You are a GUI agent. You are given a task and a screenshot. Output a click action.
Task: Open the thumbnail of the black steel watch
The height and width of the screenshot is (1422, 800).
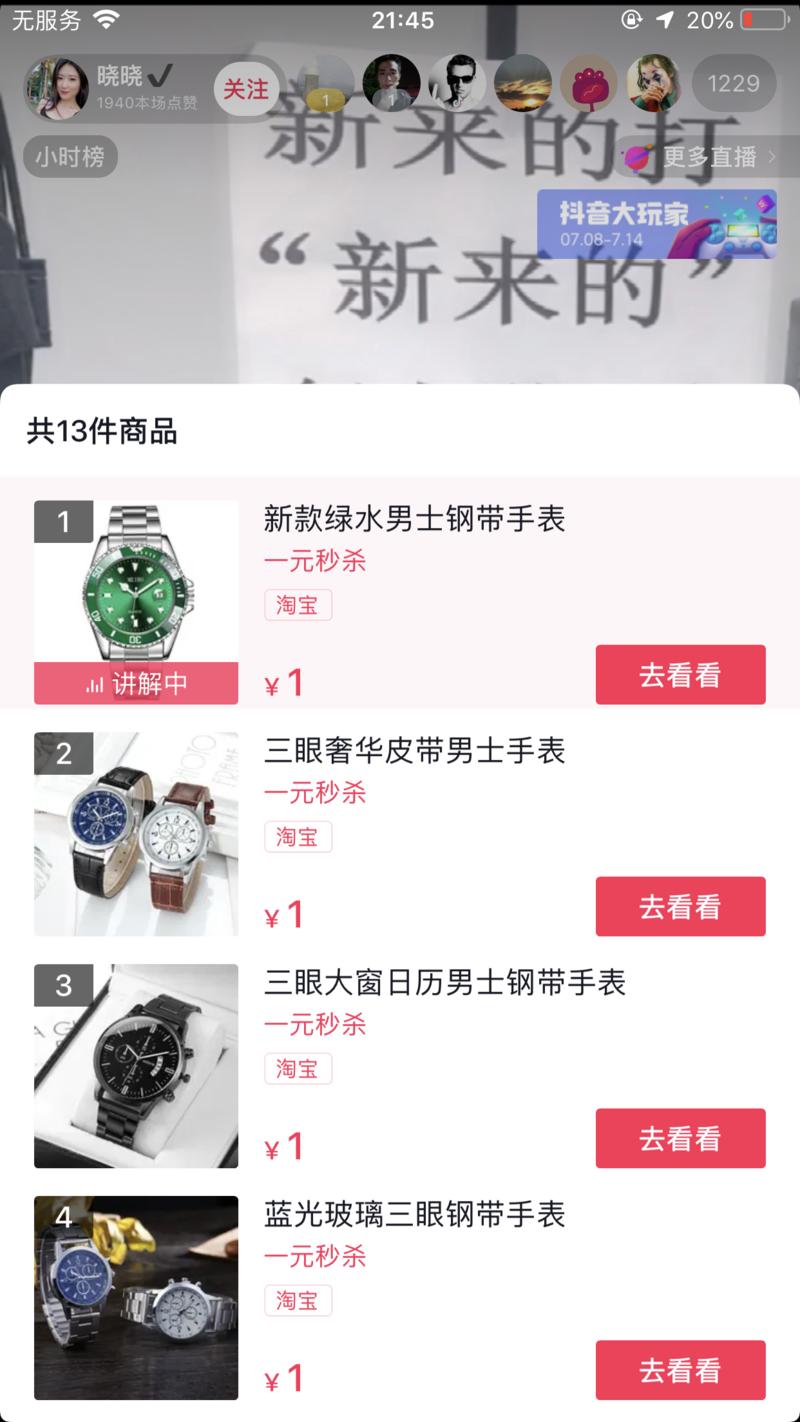(x=135, y=1064)
